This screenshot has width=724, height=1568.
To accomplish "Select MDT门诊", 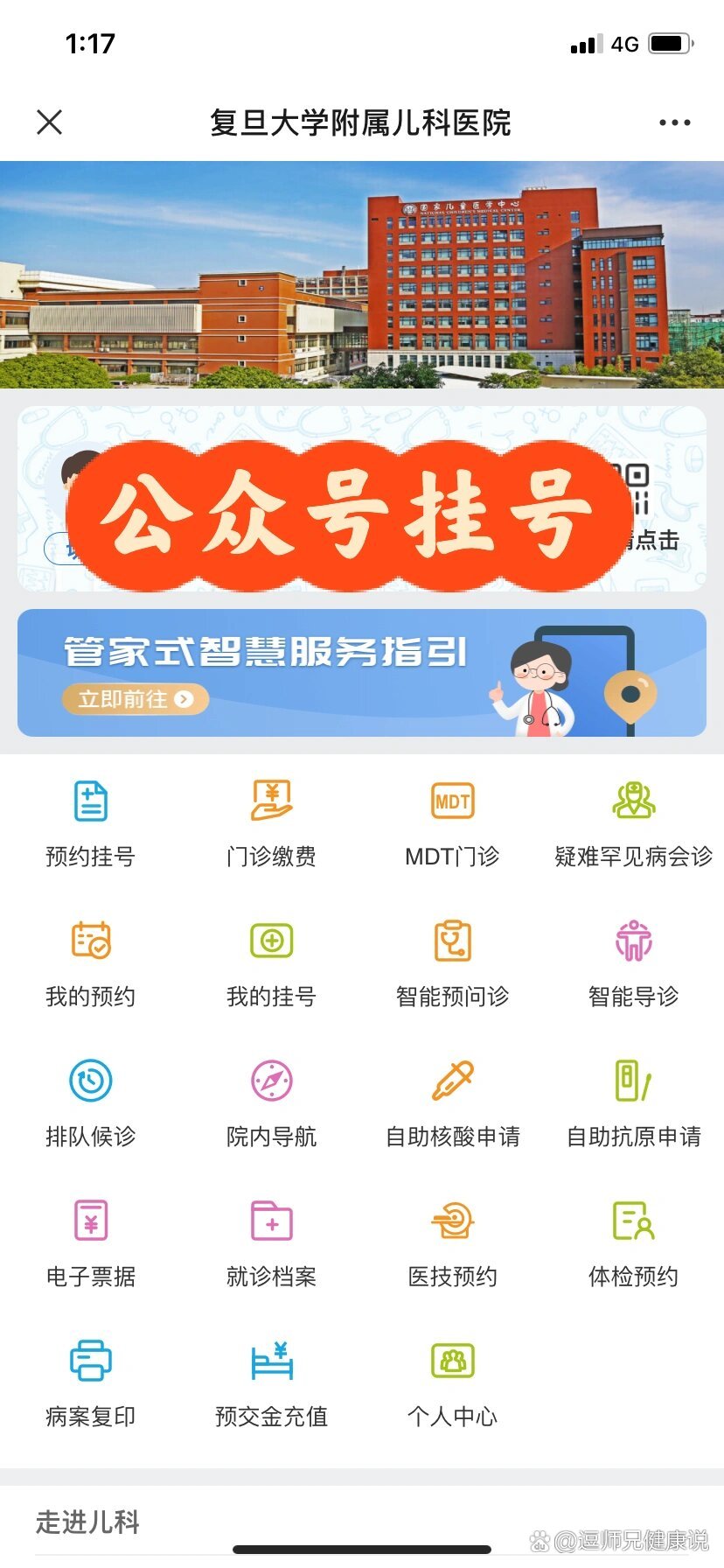I will [452, 822].
